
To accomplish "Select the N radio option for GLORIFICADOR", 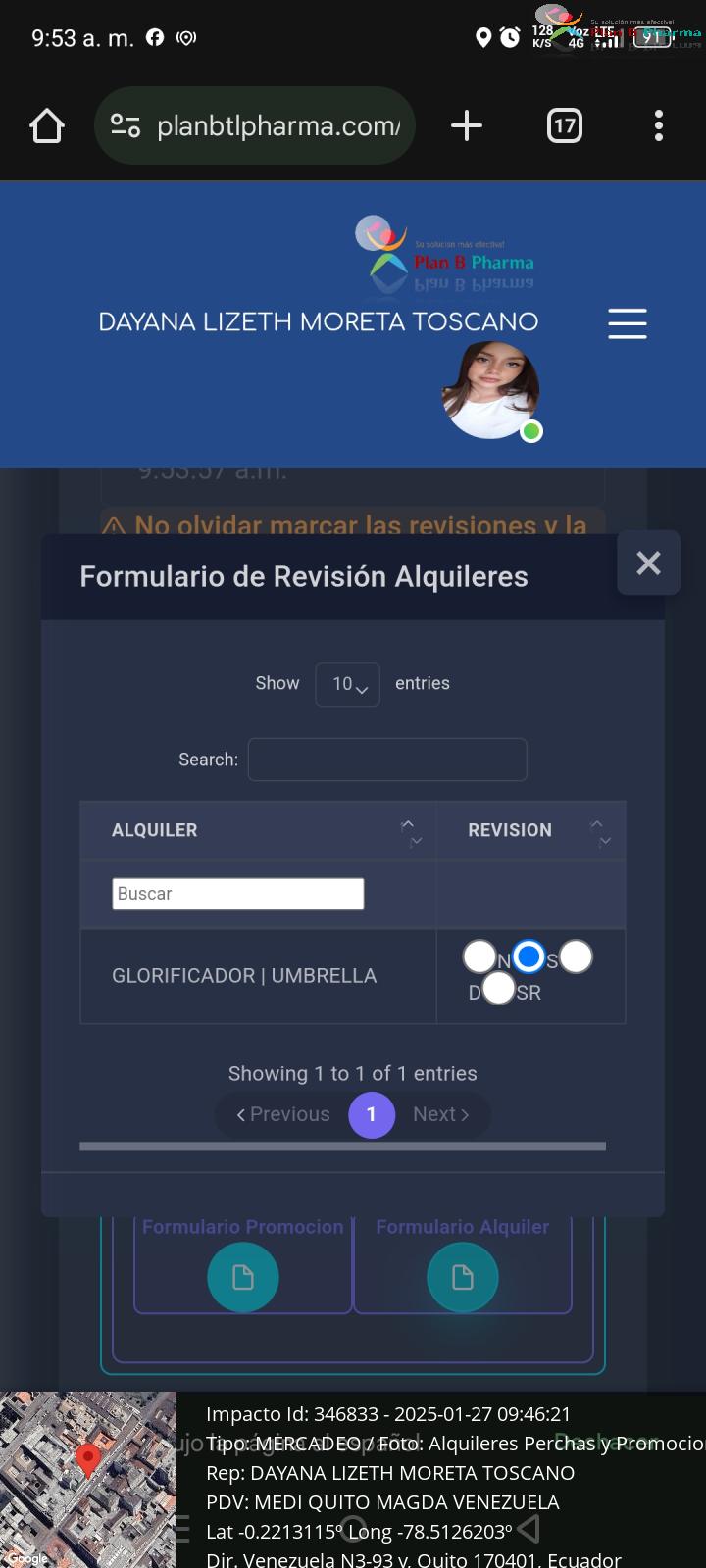I will [479, 956].
